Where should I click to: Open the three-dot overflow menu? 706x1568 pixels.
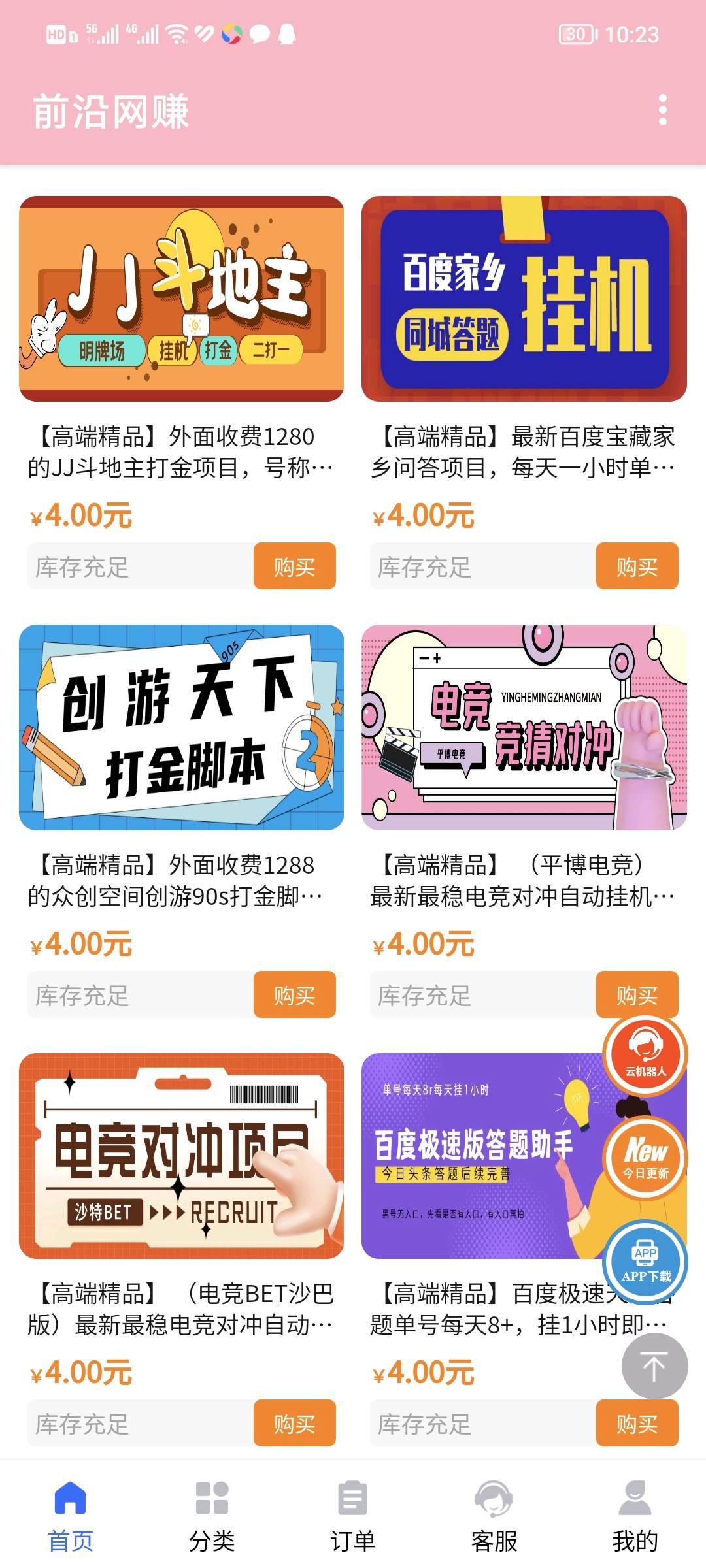[x=662, y=110]
